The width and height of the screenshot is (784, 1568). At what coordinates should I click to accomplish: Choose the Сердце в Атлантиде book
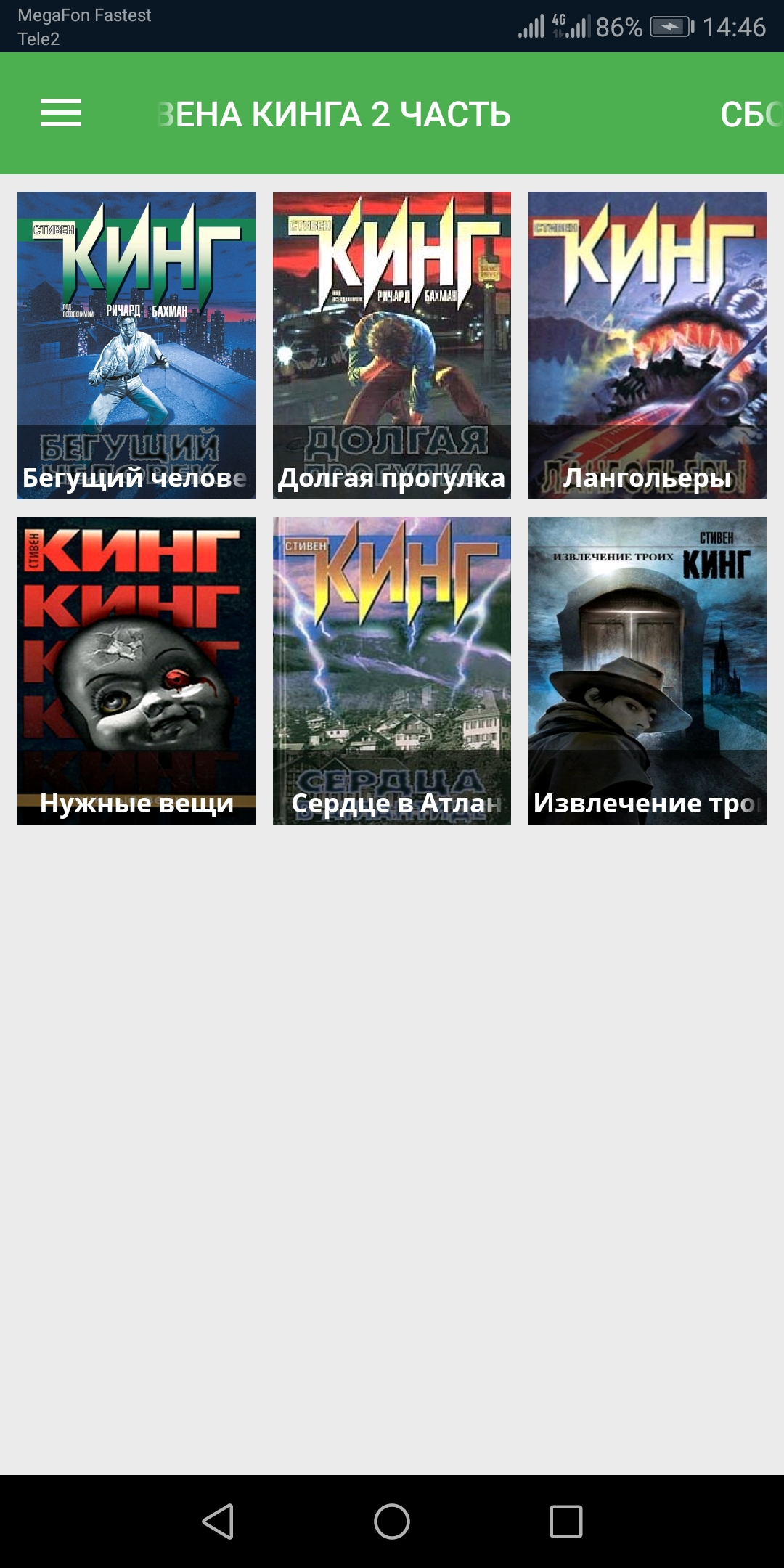point(392,671)
